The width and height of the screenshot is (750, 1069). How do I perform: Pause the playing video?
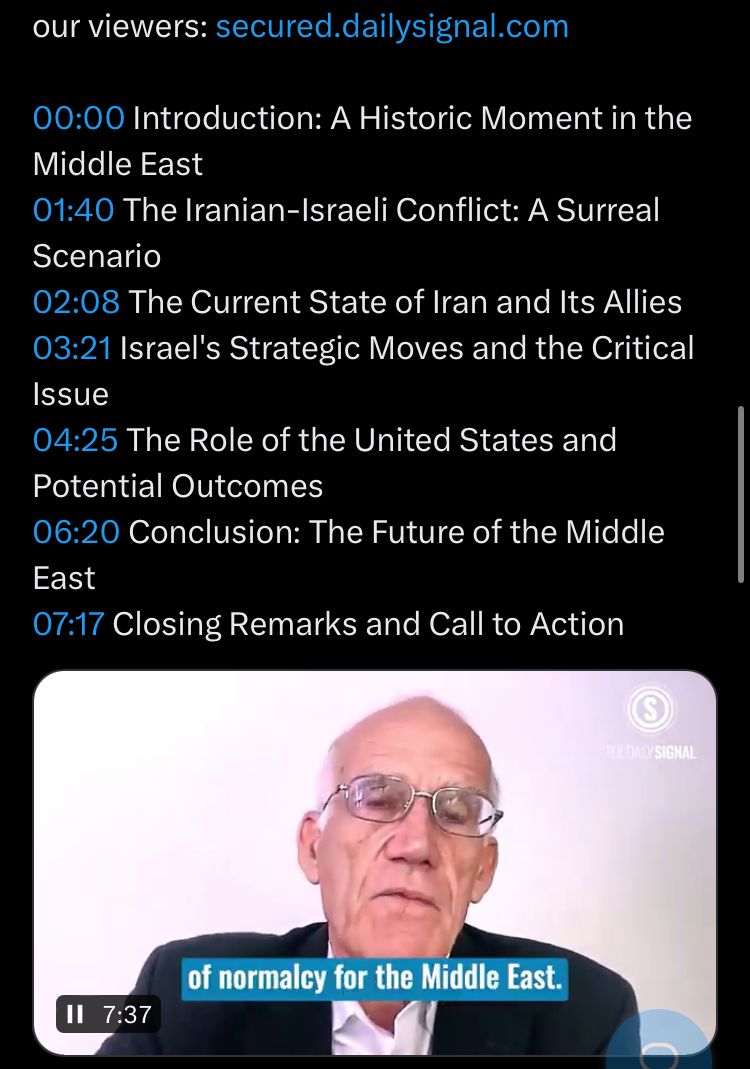point(75,1015)
